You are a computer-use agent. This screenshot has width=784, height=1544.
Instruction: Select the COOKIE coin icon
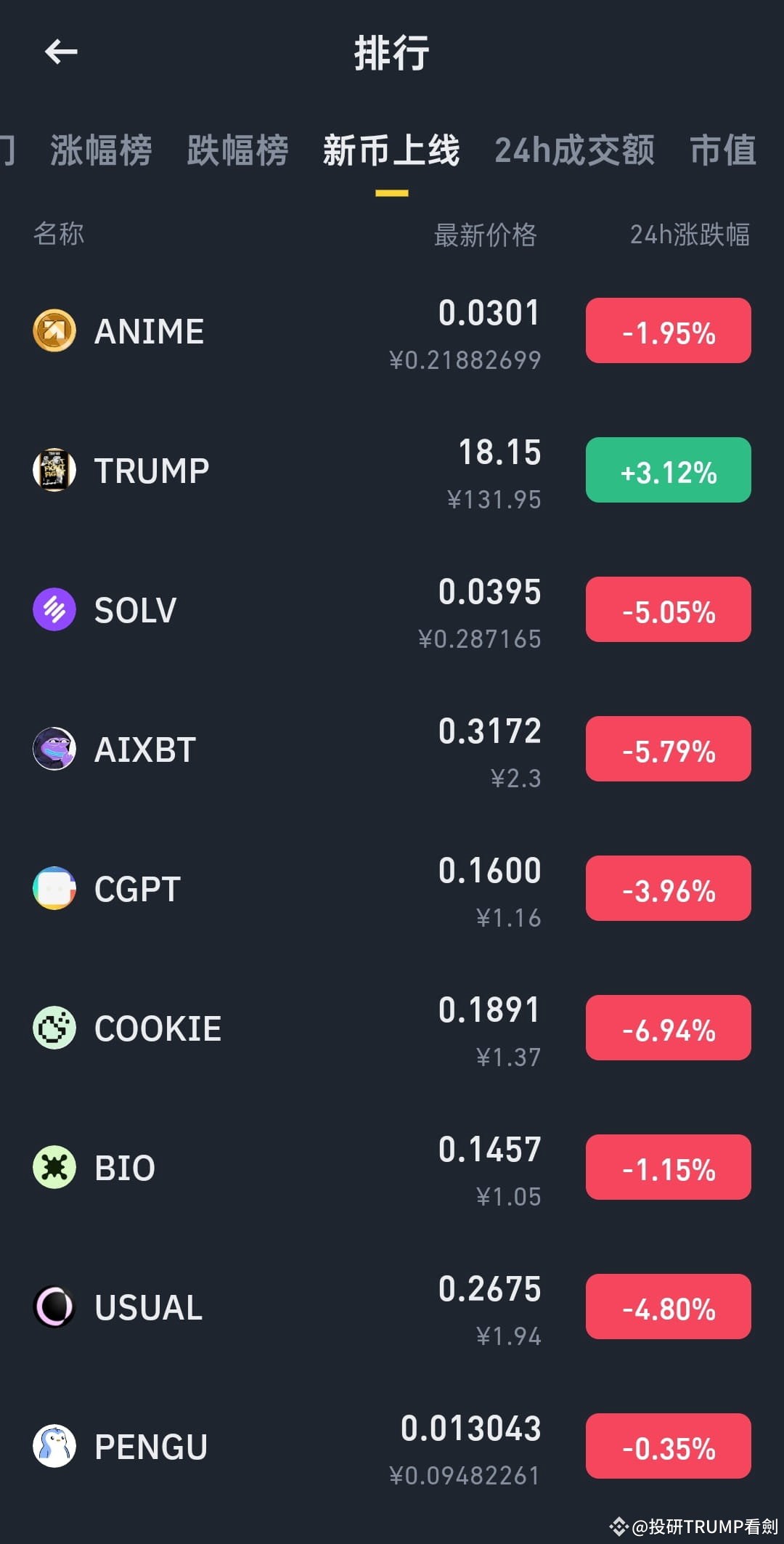tap(54, 1028)
